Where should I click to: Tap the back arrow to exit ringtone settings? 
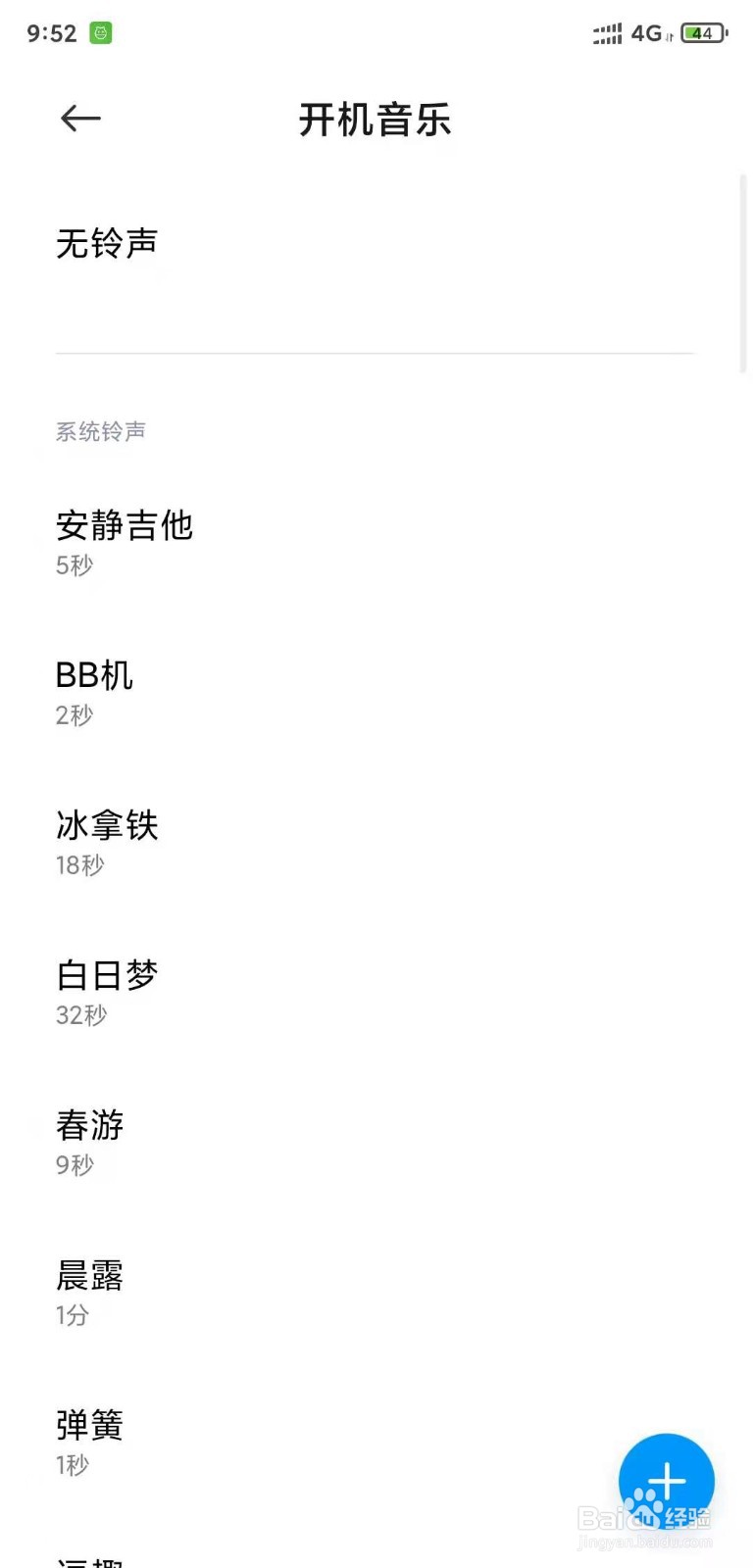[x=80, y=118]
